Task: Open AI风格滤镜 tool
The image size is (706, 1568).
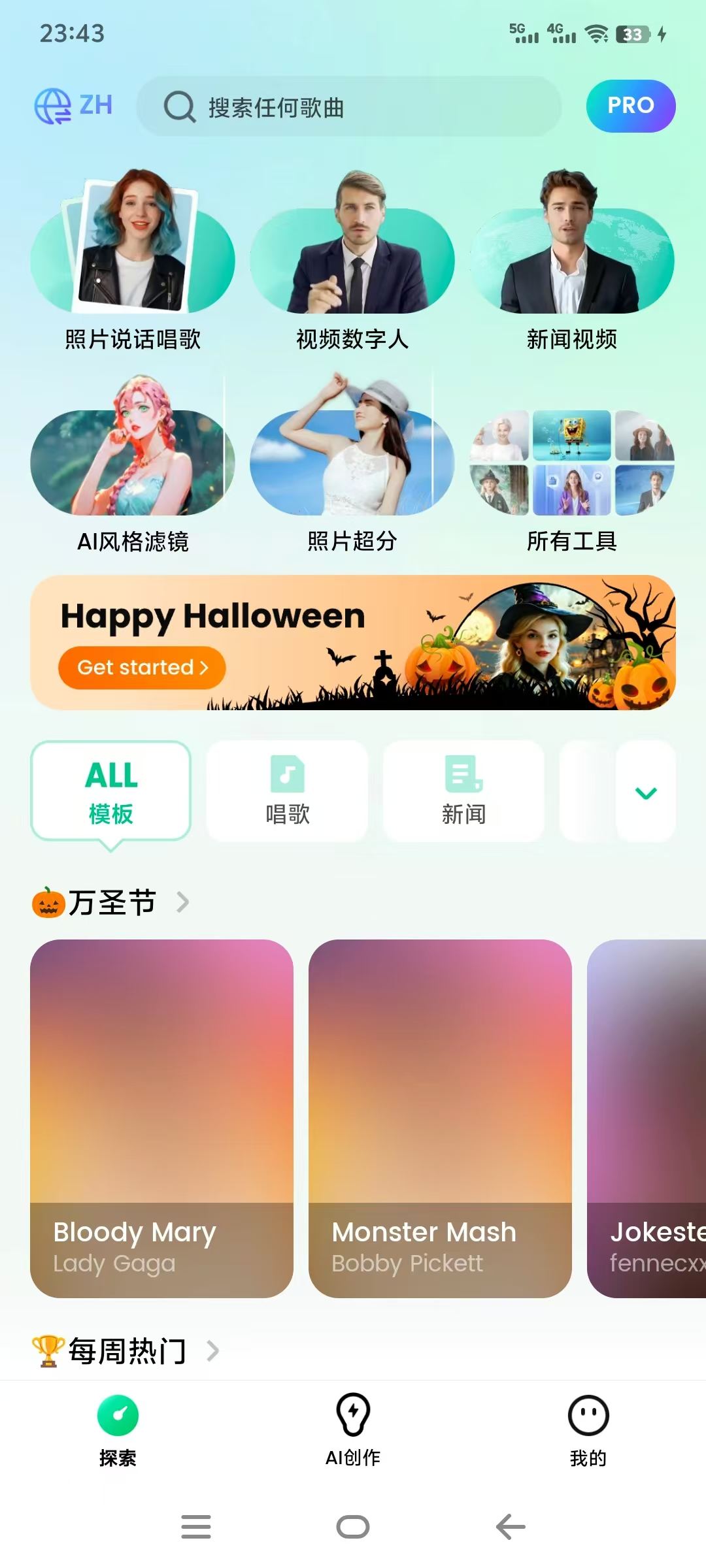Action: pyautogui.click(x=133, y=464)
